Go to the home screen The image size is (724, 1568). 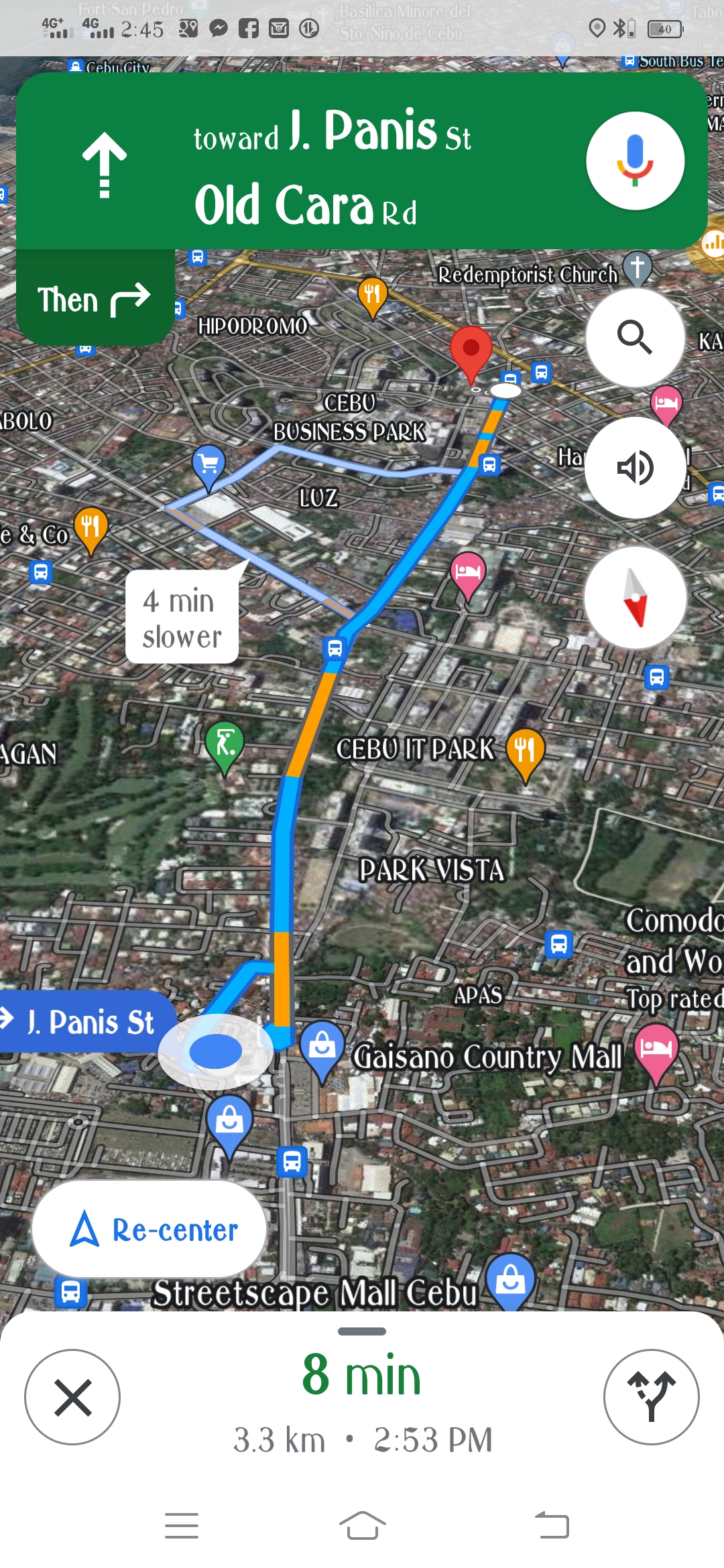362,1526
